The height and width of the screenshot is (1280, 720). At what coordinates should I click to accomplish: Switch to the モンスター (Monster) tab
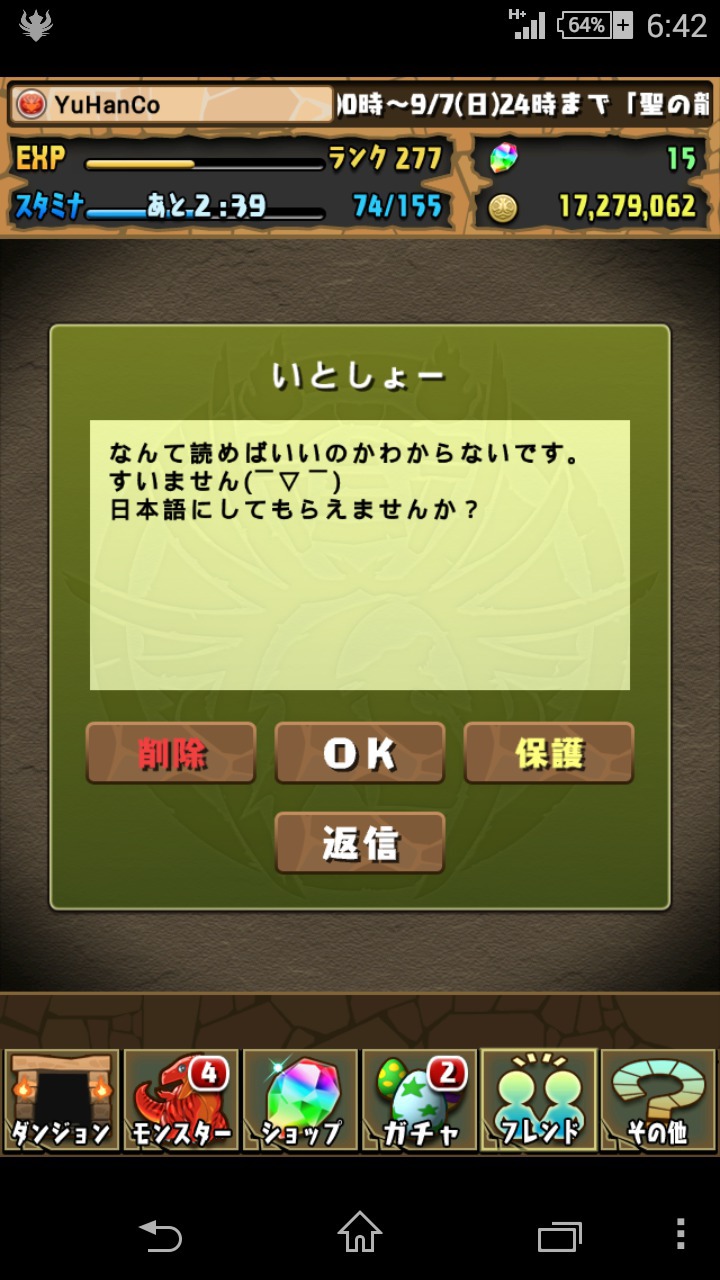pyautogui.click(x=180, y=1100)
